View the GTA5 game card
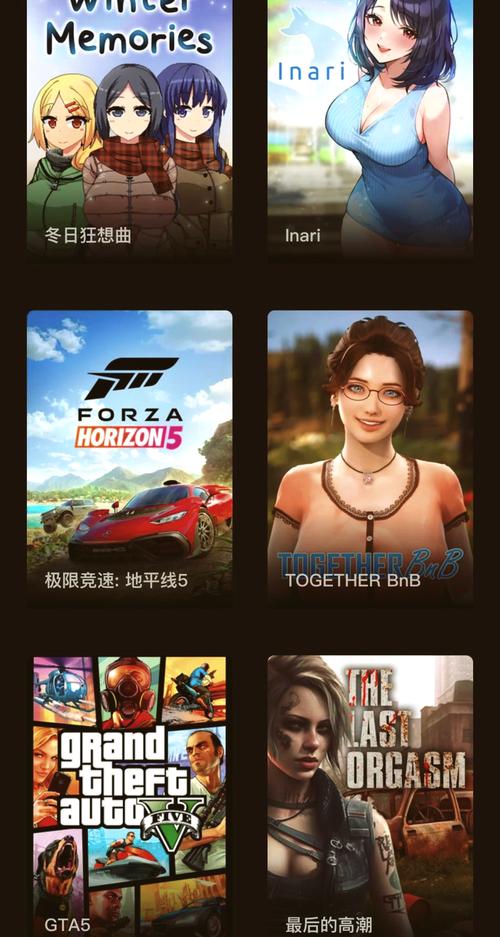The height and width of the screenshot is (937, 500). click(130, 796)
